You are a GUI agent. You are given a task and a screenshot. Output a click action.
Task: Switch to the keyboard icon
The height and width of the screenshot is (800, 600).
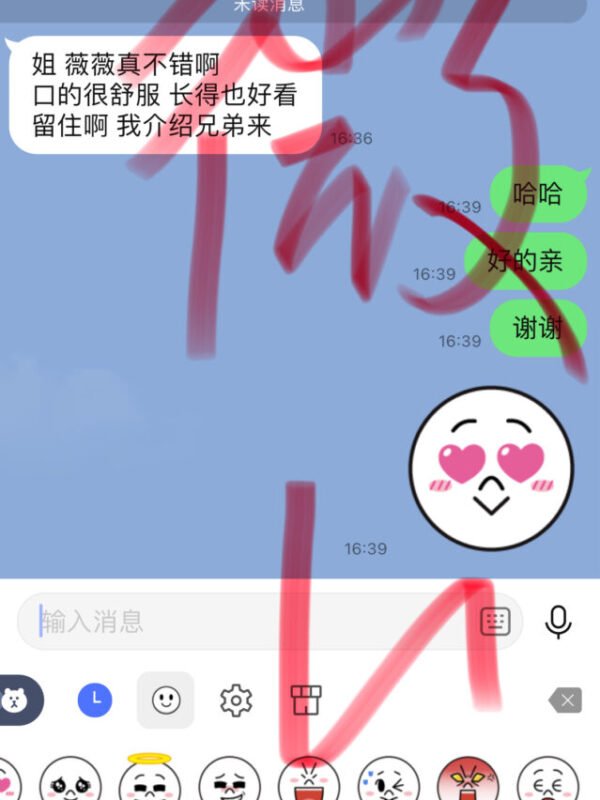tap(495, 621)
